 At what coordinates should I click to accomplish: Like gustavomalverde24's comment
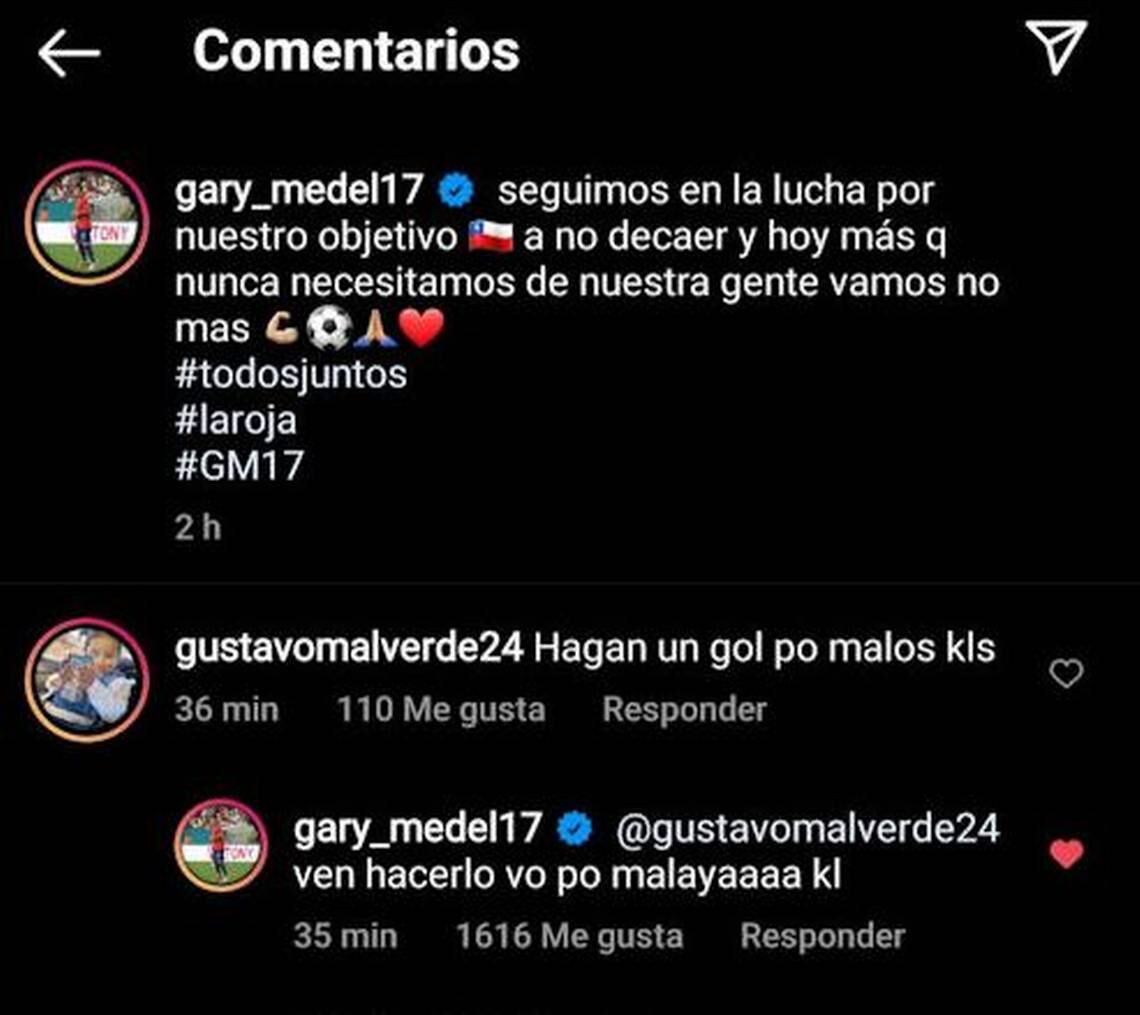(x=1066, y=674)
